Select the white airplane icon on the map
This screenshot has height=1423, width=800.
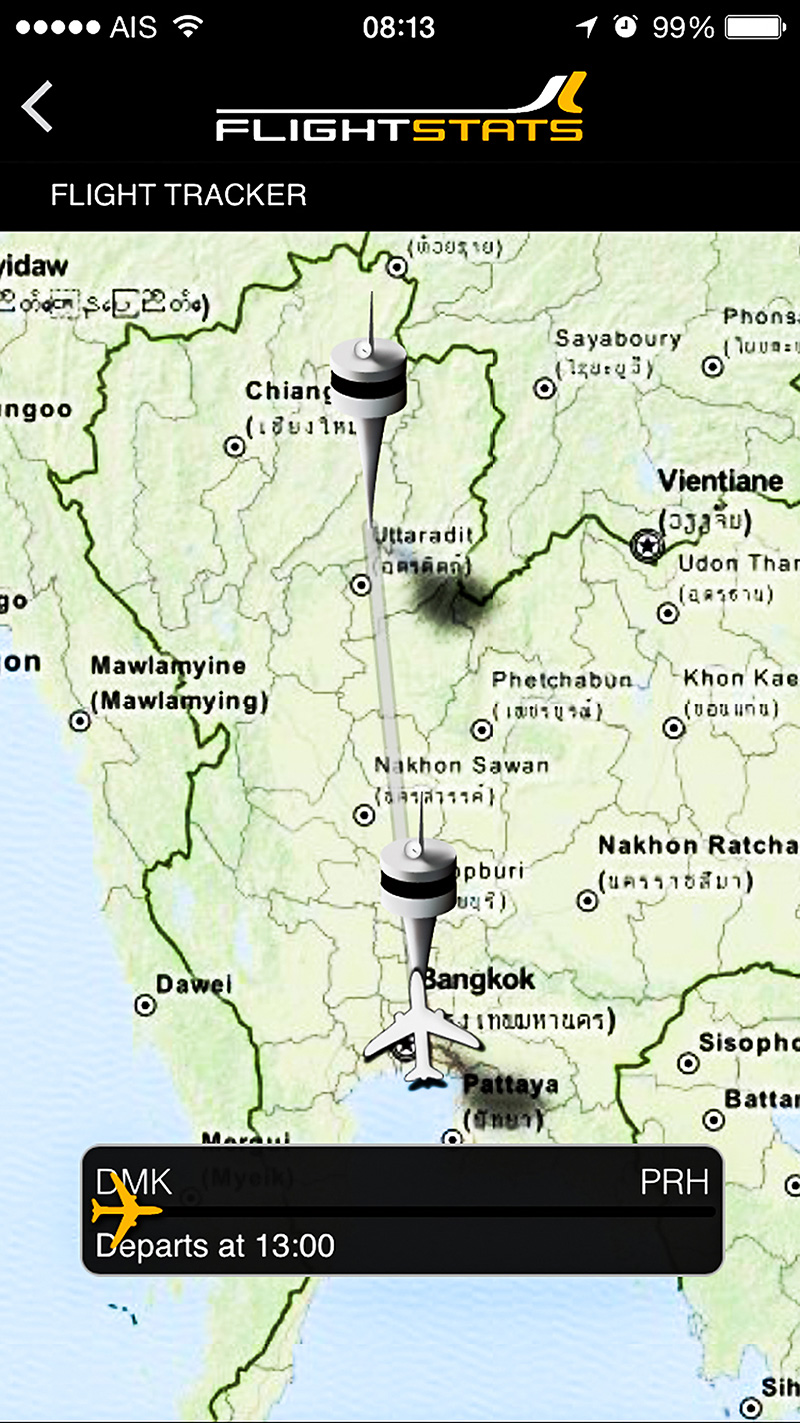[421, 1031]
